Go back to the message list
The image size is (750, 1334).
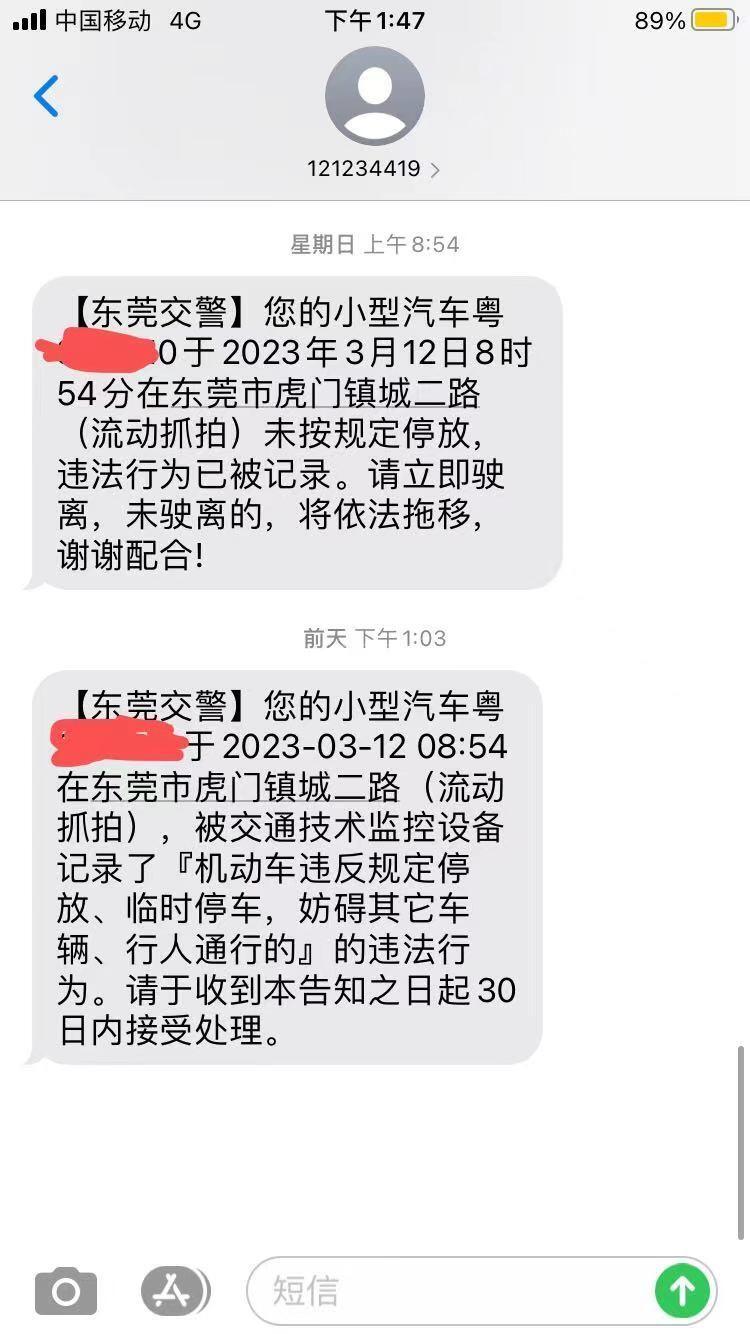pyautogui.click(x=46, y=97)
